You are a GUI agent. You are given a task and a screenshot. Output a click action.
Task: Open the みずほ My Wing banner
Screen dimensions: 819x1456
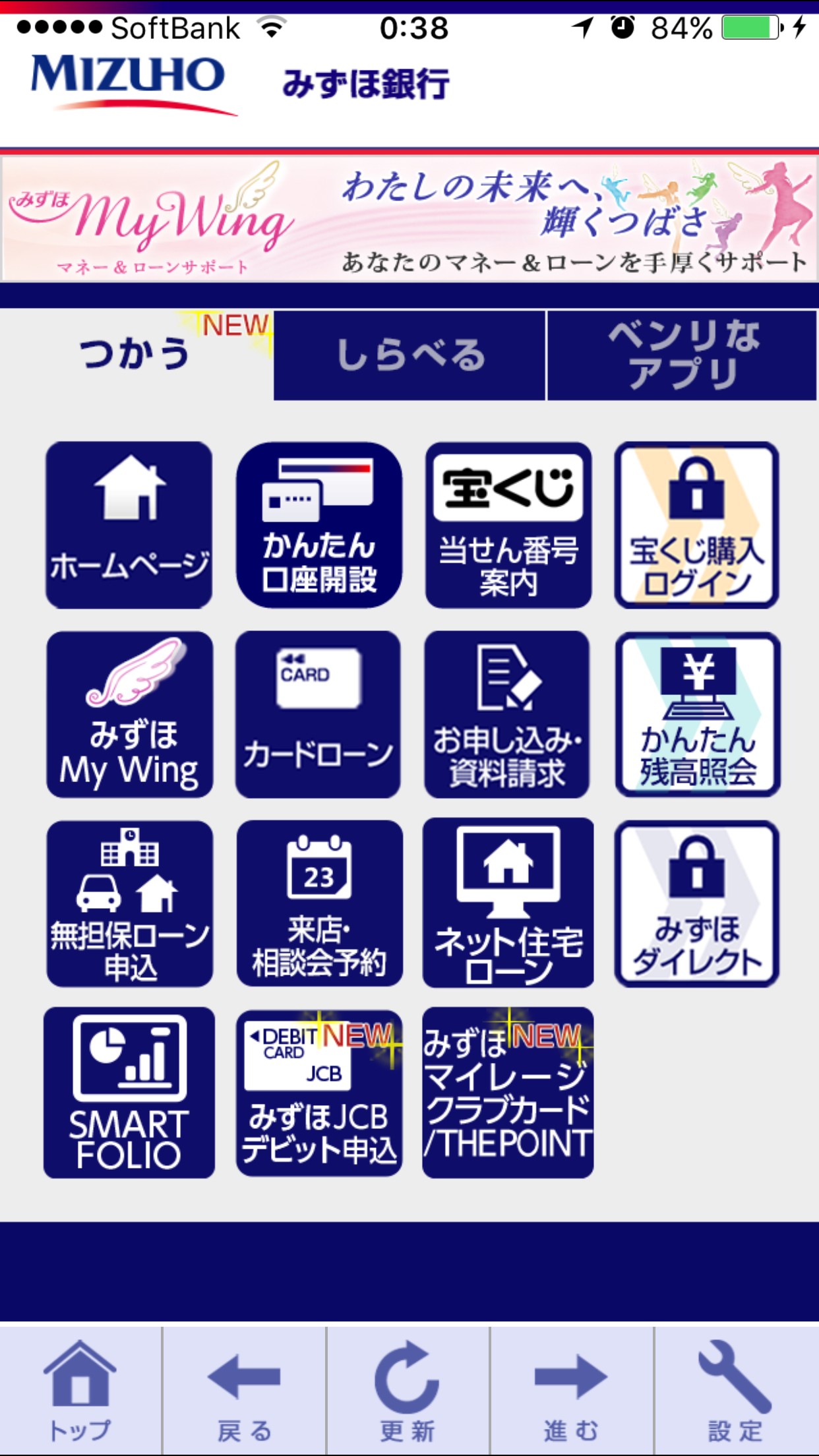click(409, 218)
